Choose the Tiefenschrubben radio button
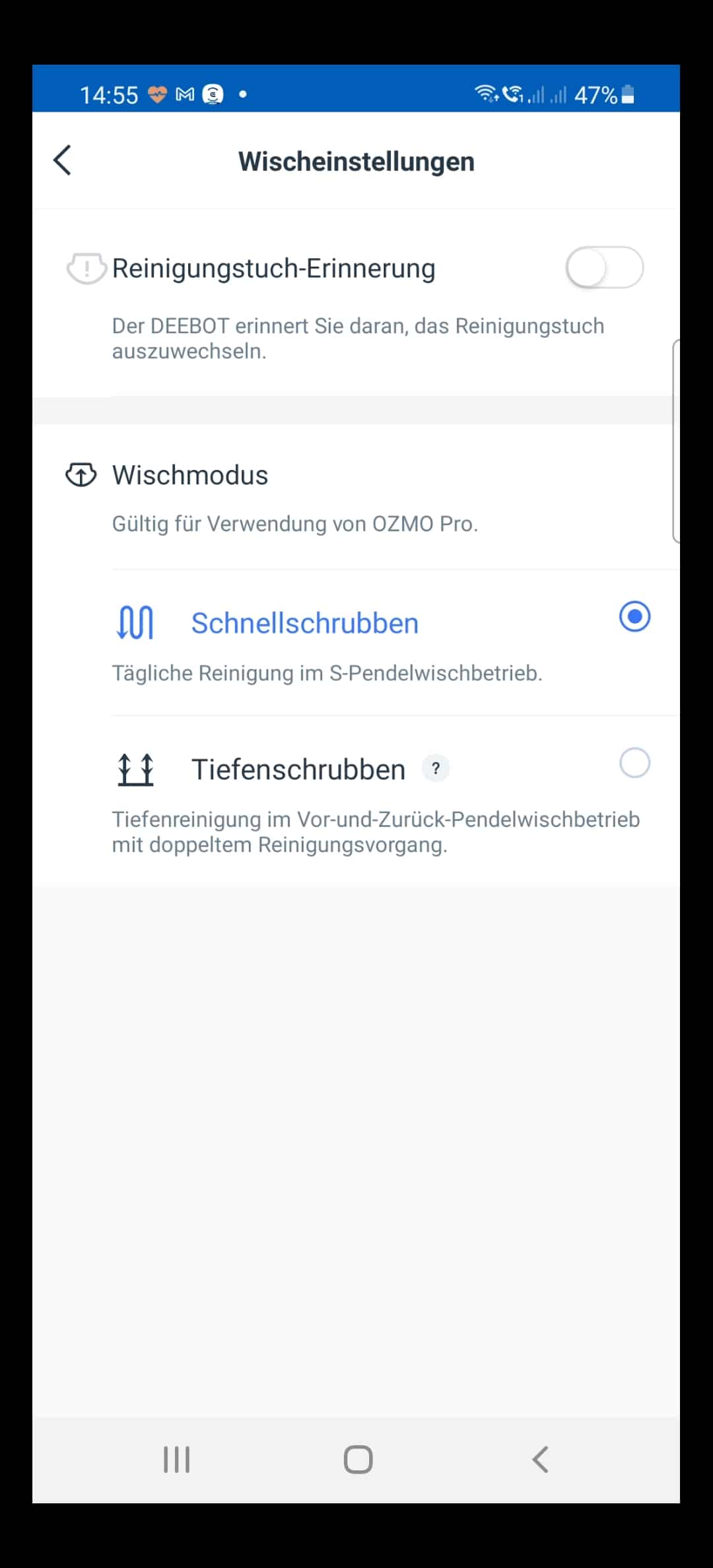 coord(634,763)
